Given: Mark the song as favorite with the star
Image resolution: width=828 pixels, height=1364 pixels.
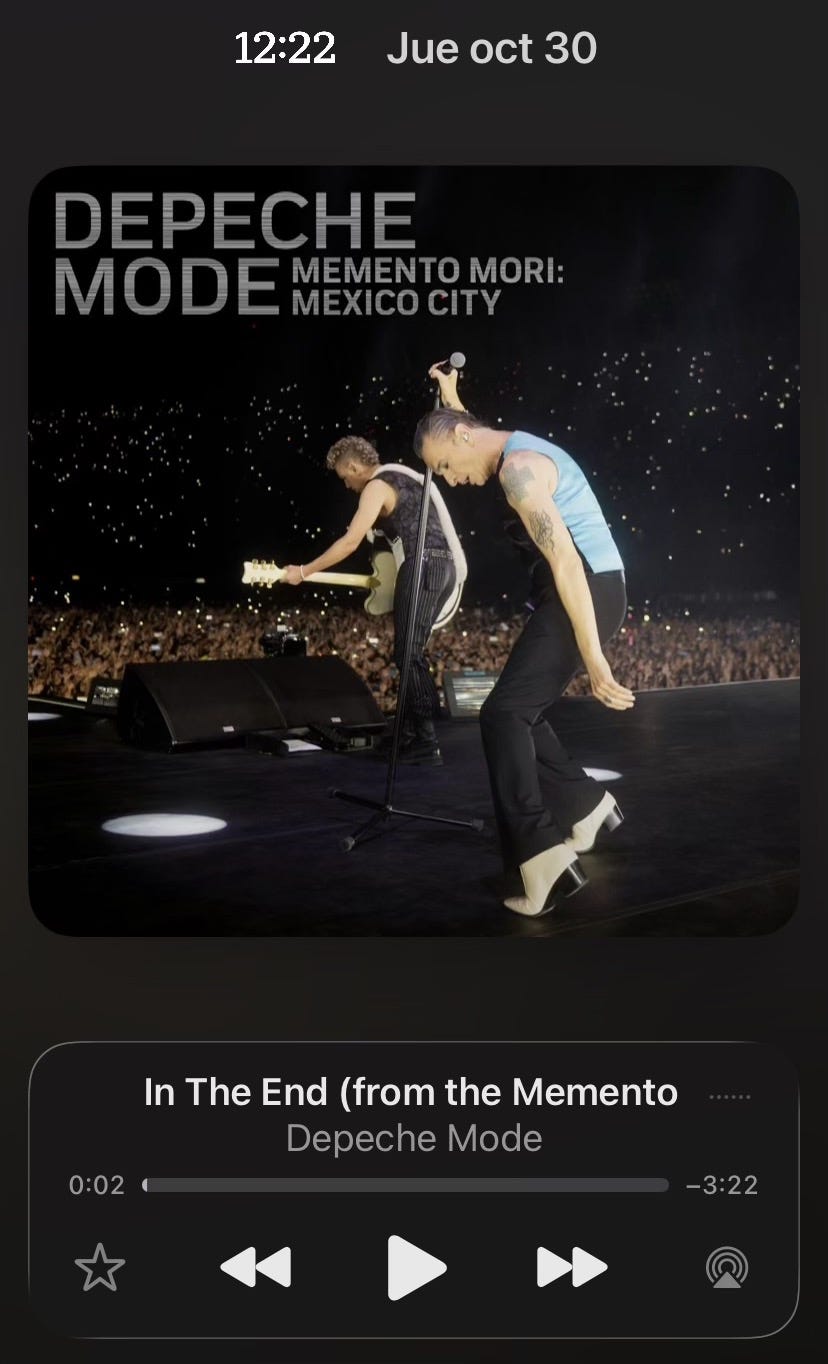Looking at the screenshot, I should coord(100,1268).
